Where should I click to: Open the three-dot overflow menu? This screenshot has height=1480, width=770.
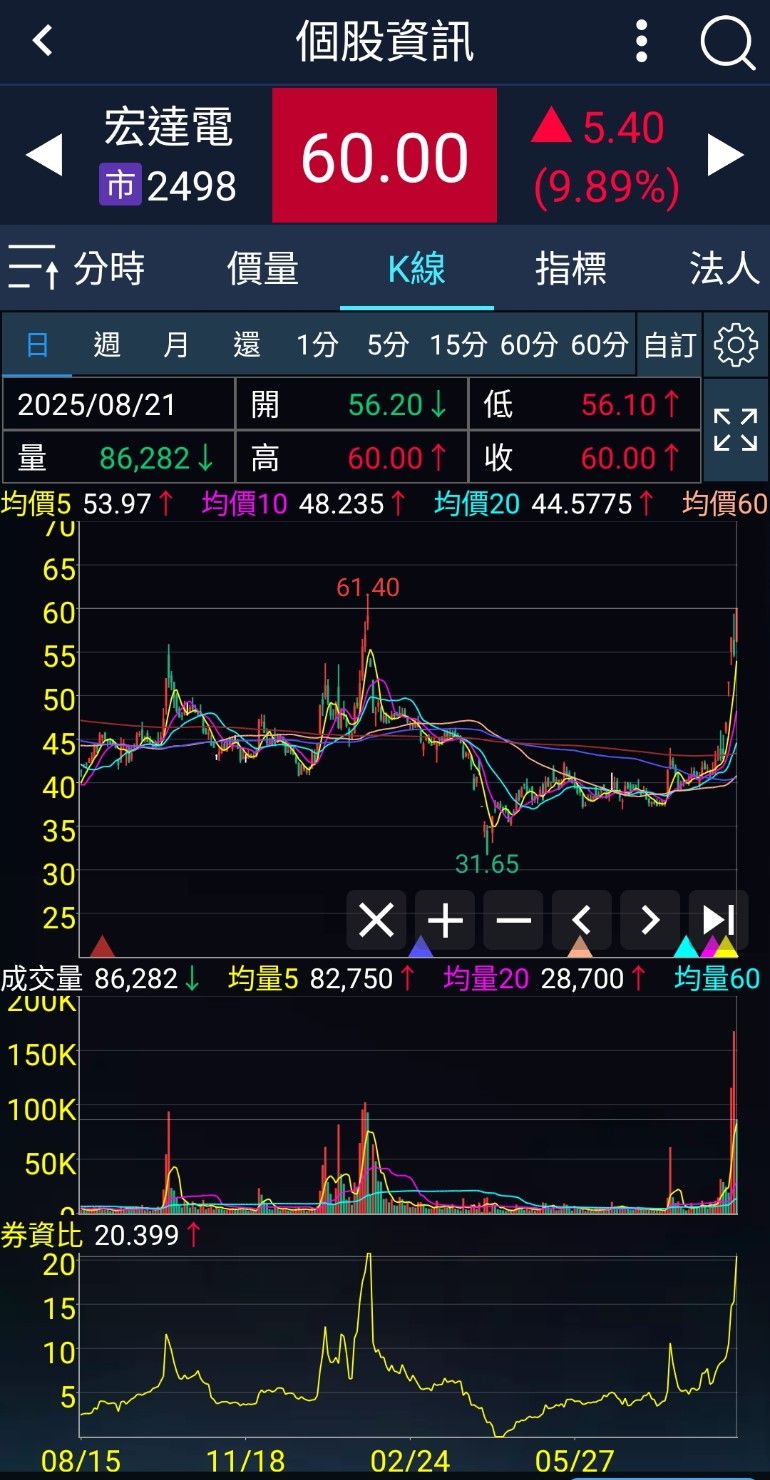[642, 42]
